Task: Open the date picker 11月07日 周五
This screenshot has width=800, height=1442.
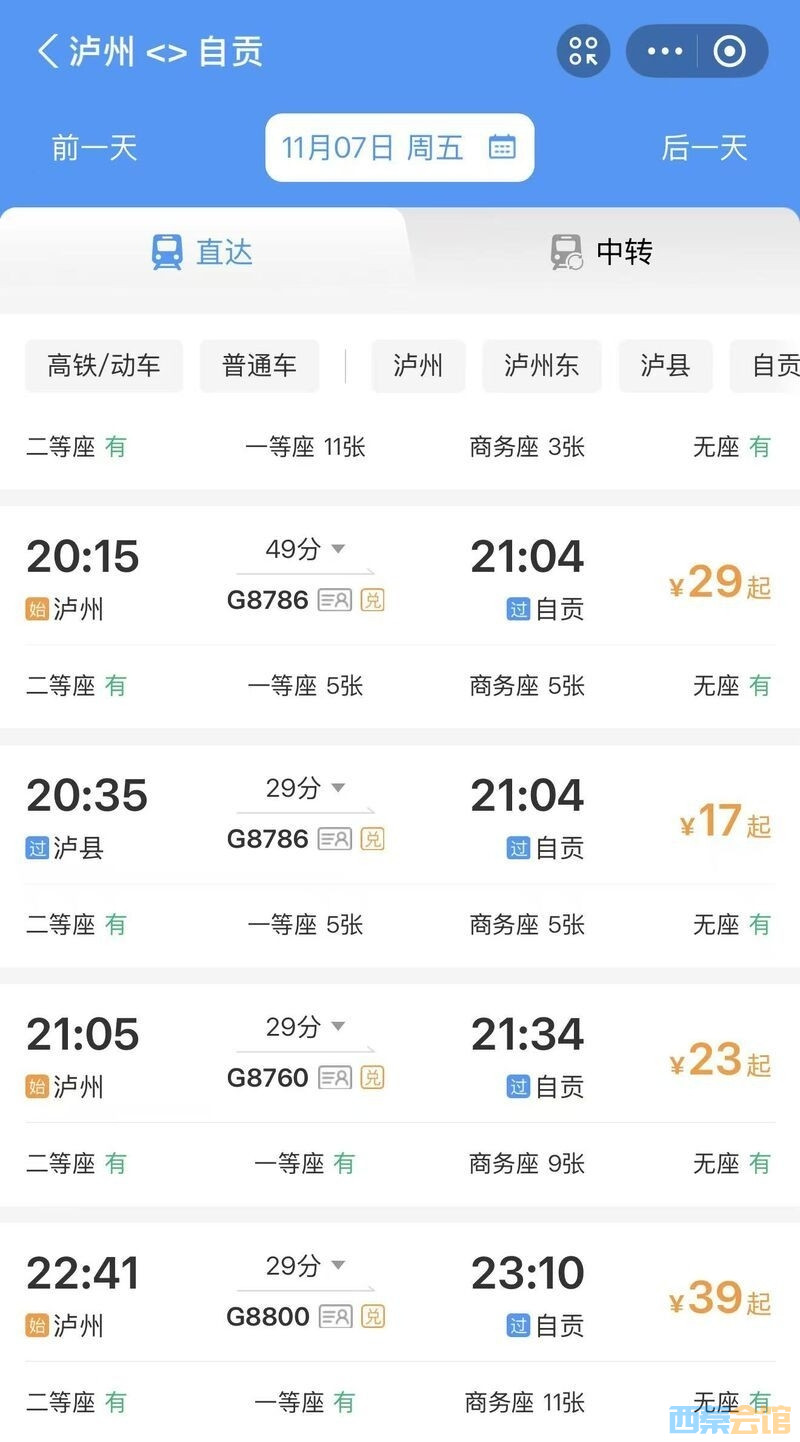Action: (399, 148)
